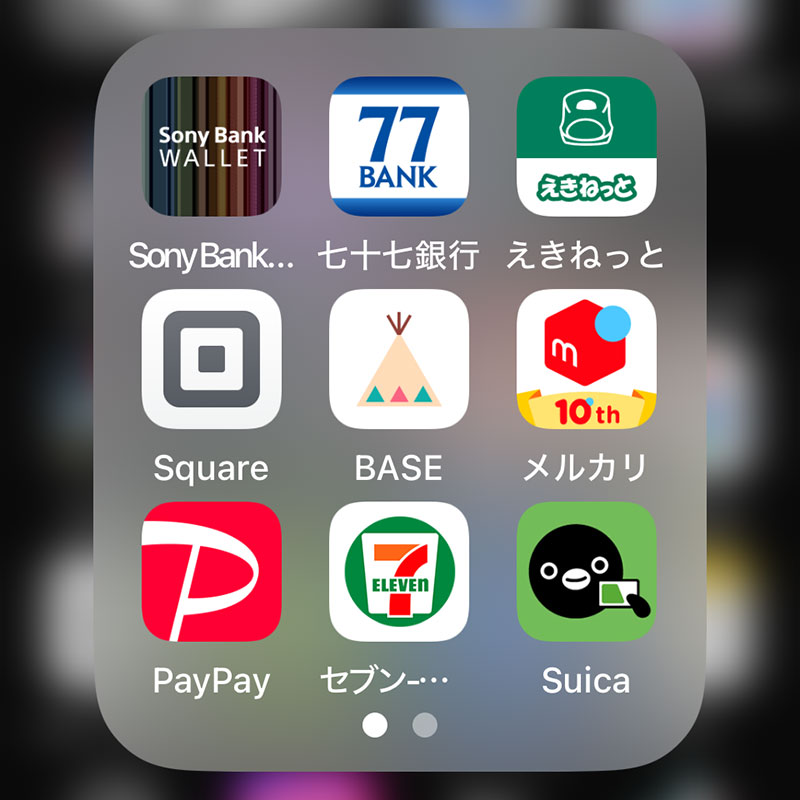Open the Suica app
This screenshot has height=800, width=800.
point(586,571)
